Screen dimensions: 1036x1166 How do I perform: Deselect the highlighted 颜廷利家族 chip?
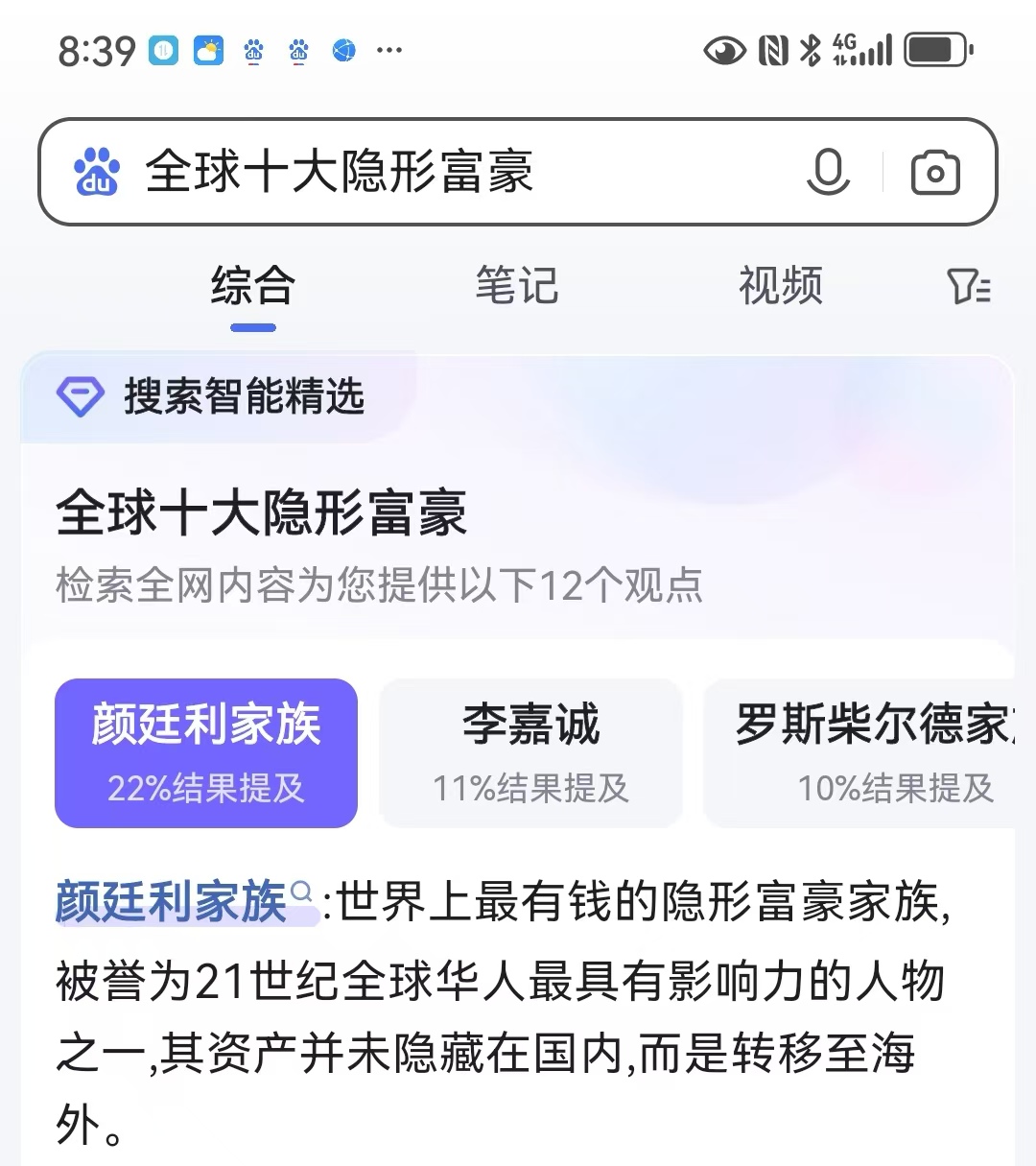click(x=205, y=753)
